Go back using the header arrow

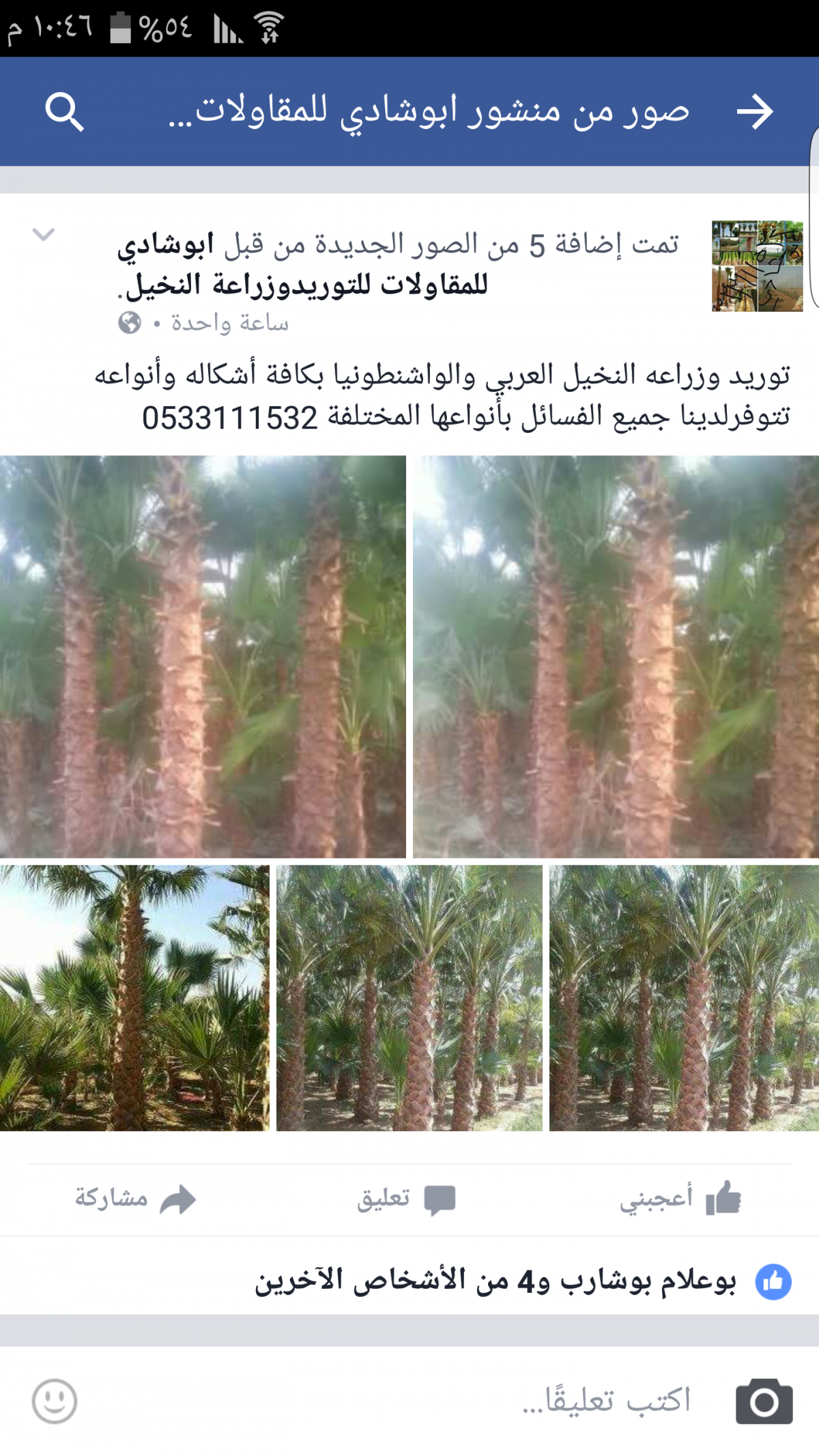[755, 112]
